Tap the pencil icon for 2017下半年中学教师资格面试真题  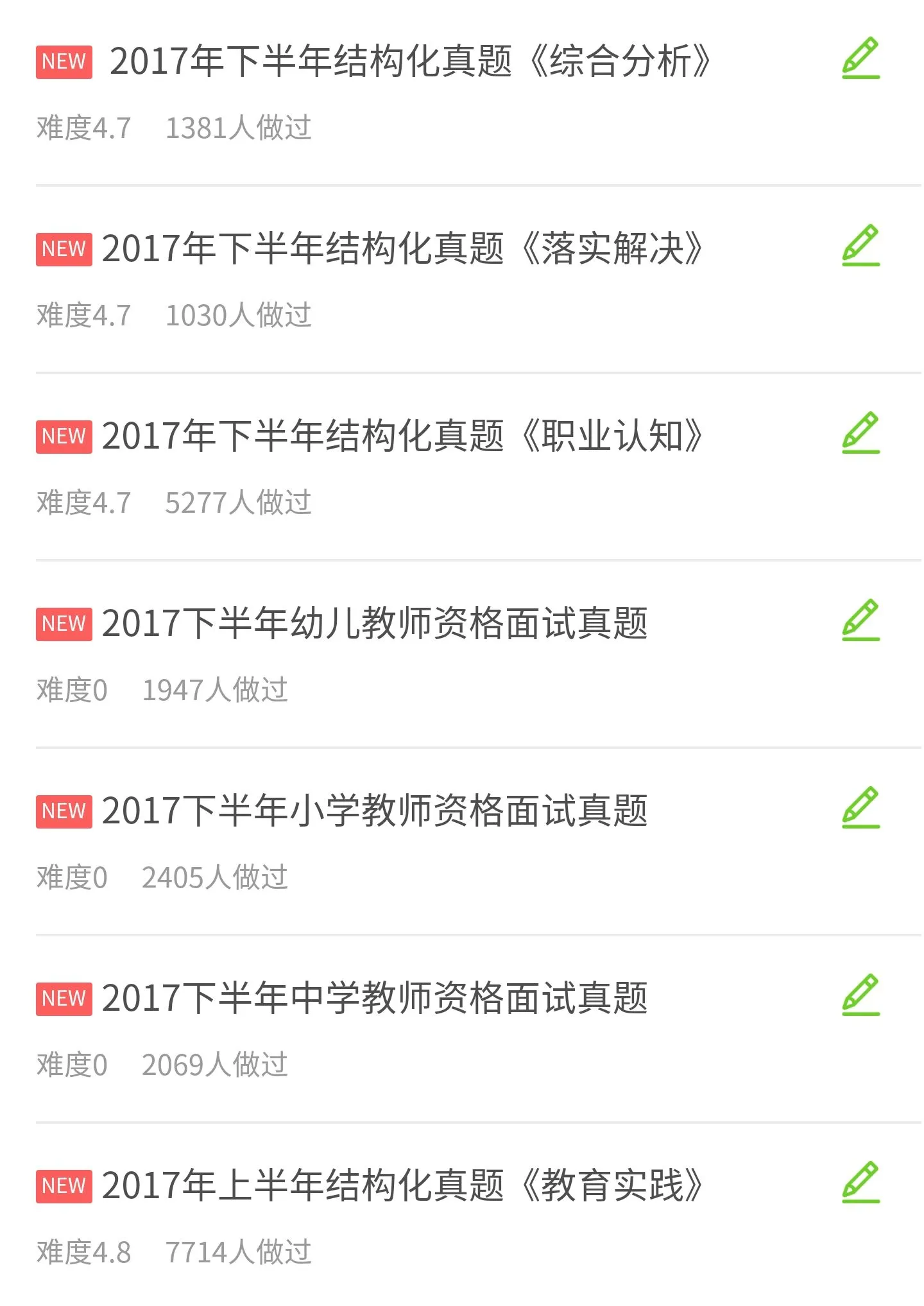[x=860, y=995]
